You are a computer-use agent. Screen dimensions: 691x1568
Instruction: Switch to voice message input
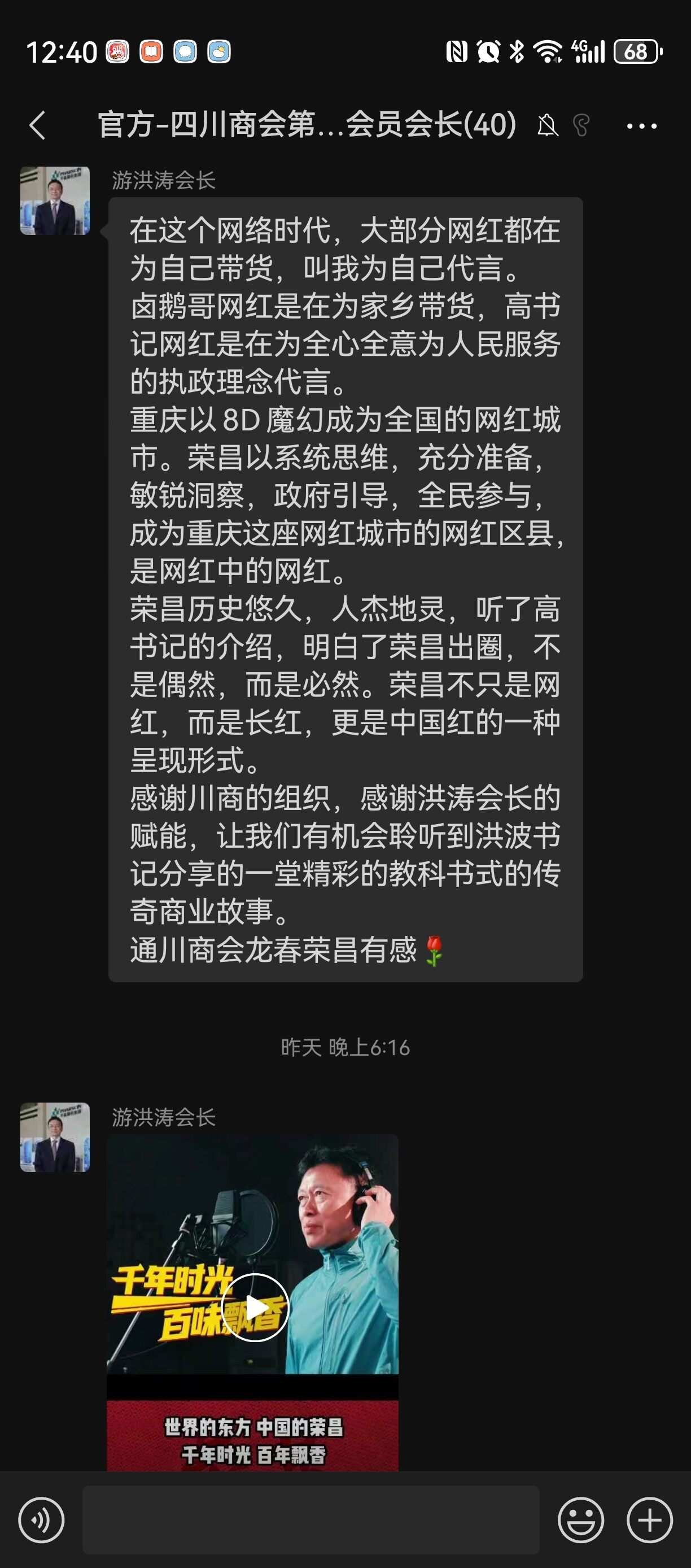pos(41,1520)
